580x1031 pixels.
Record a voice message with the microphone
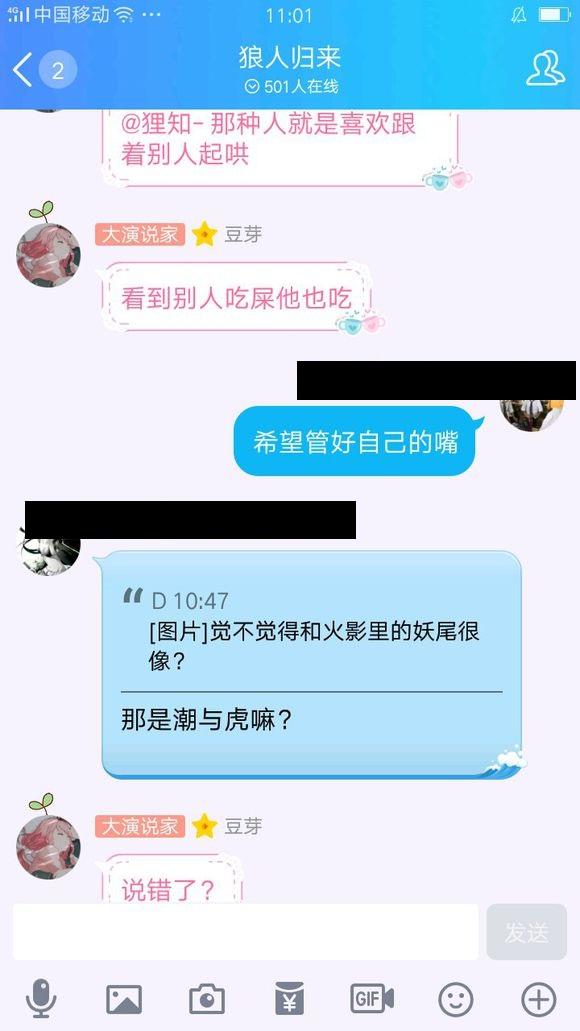tap(41, 999)
